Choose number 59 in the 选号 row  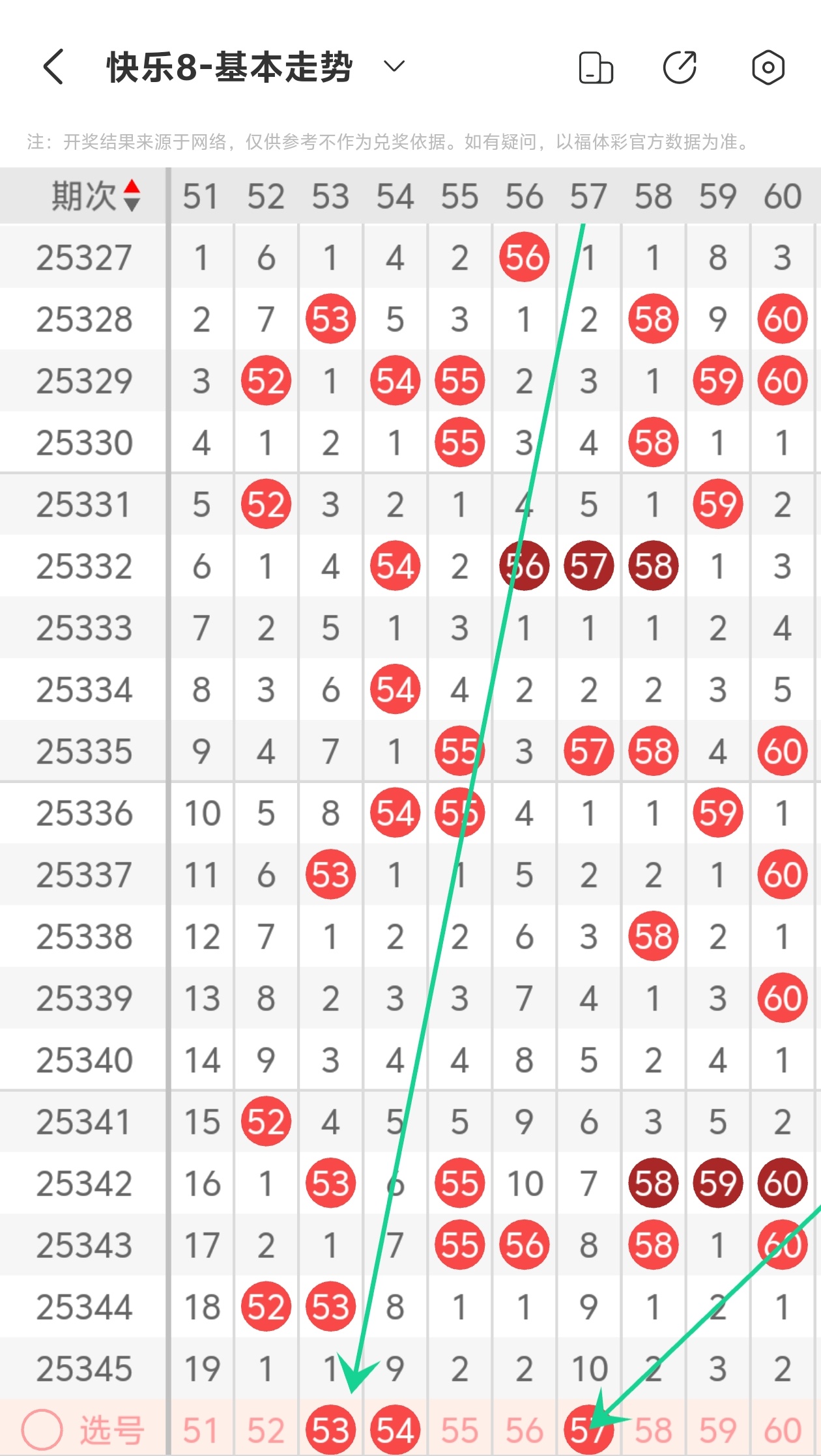[717, 1431]
